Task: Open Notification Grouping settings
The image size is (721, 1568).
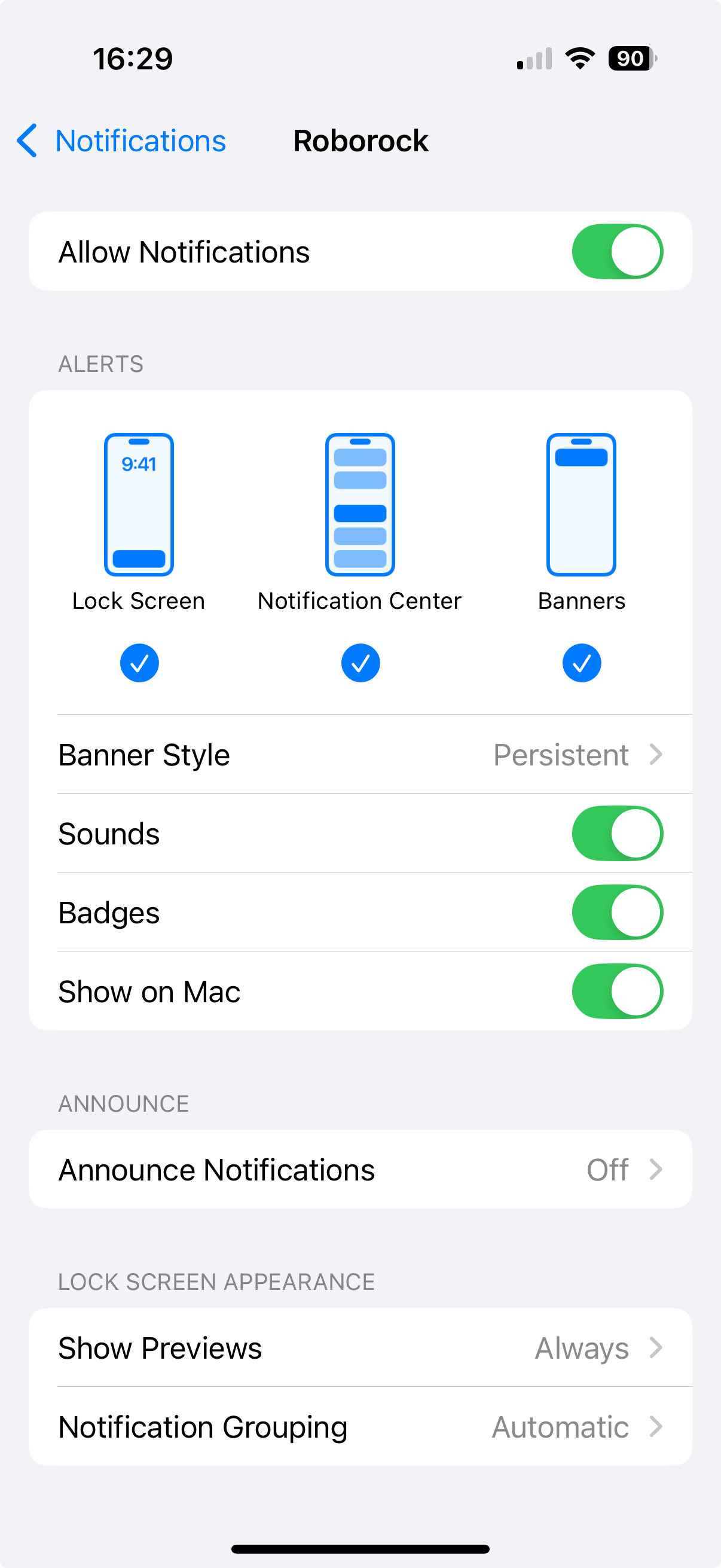Action: (x=360, y=1427)
